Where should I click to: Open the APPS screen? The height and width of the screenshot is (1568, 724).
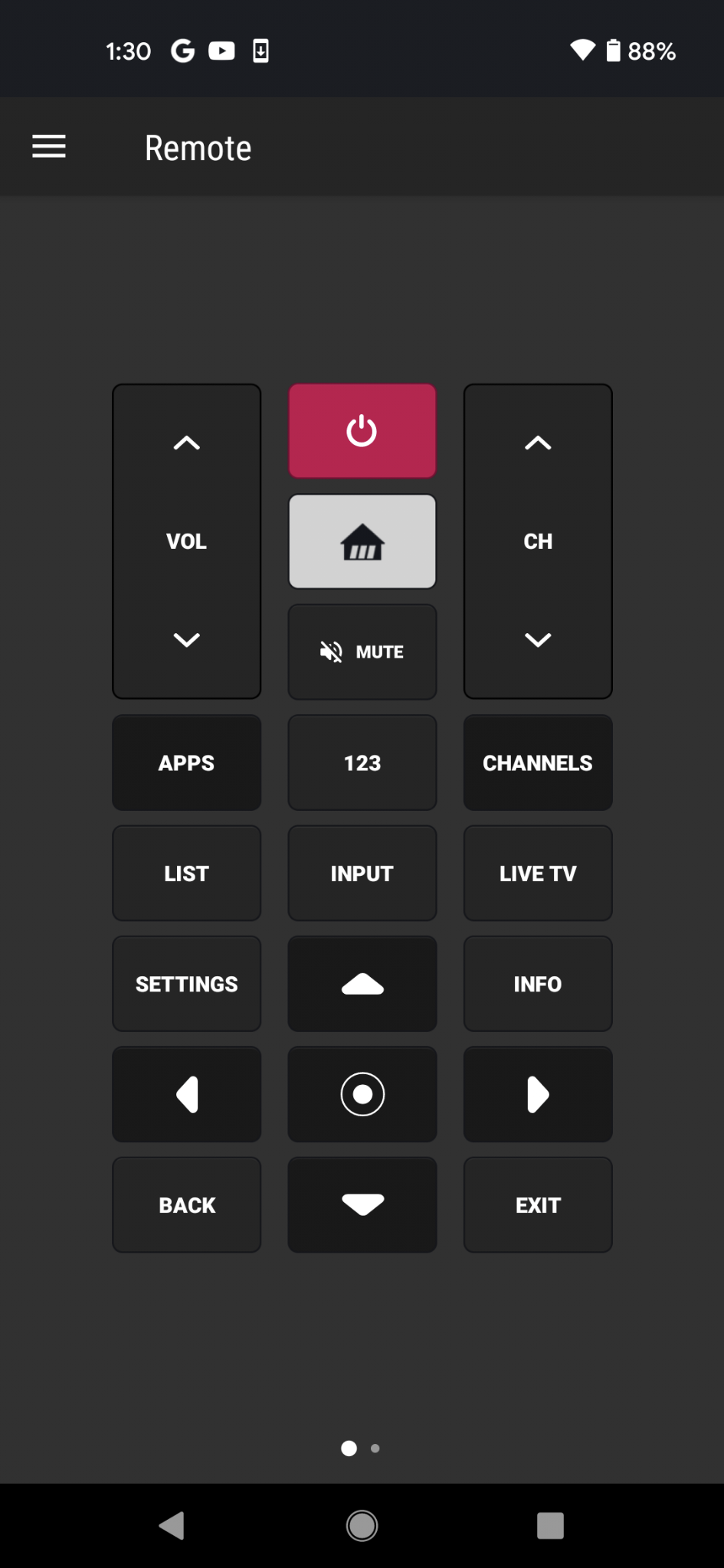186,762
